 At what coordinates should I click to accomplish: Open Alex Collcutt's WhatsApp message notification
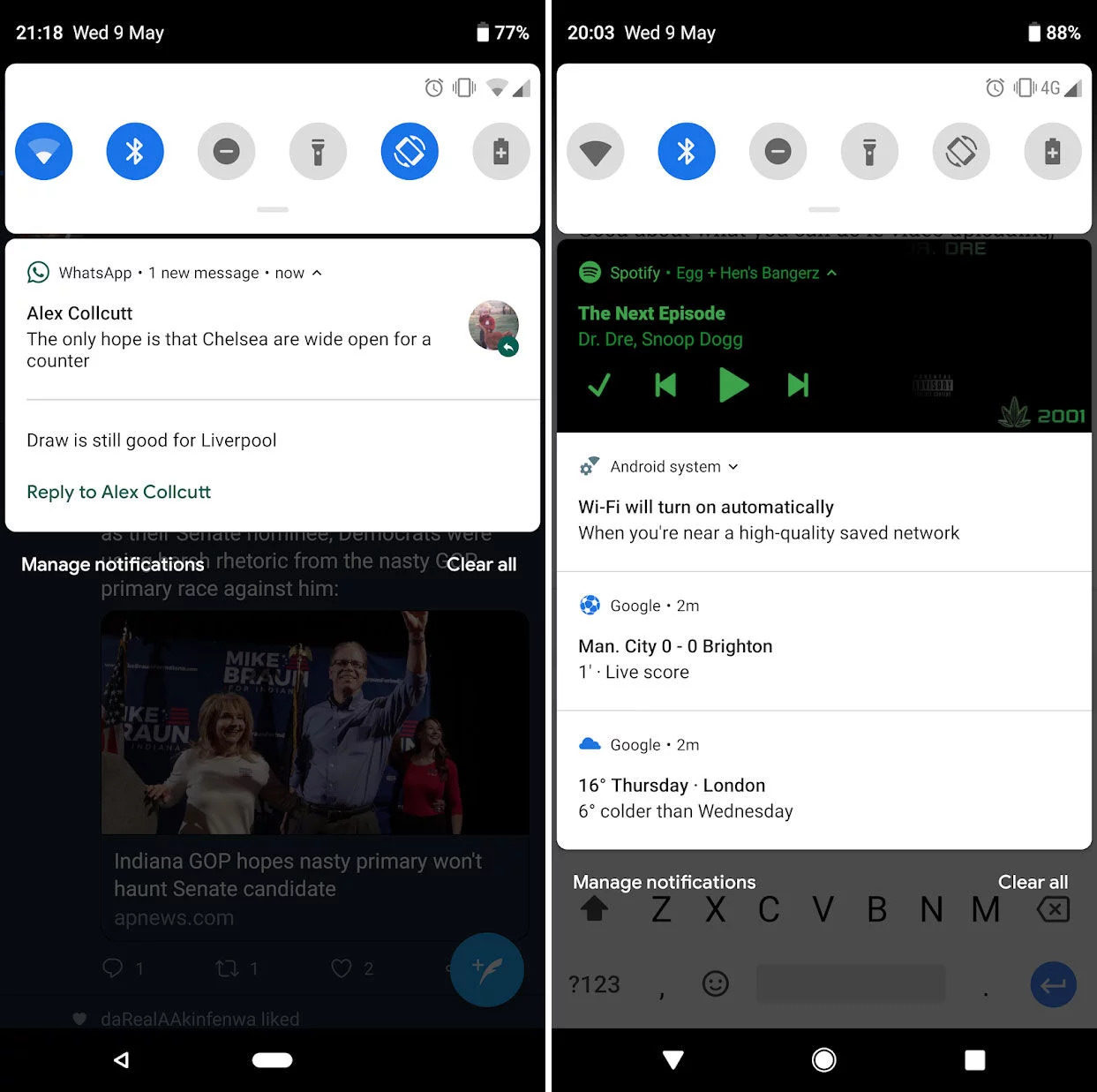229,338
